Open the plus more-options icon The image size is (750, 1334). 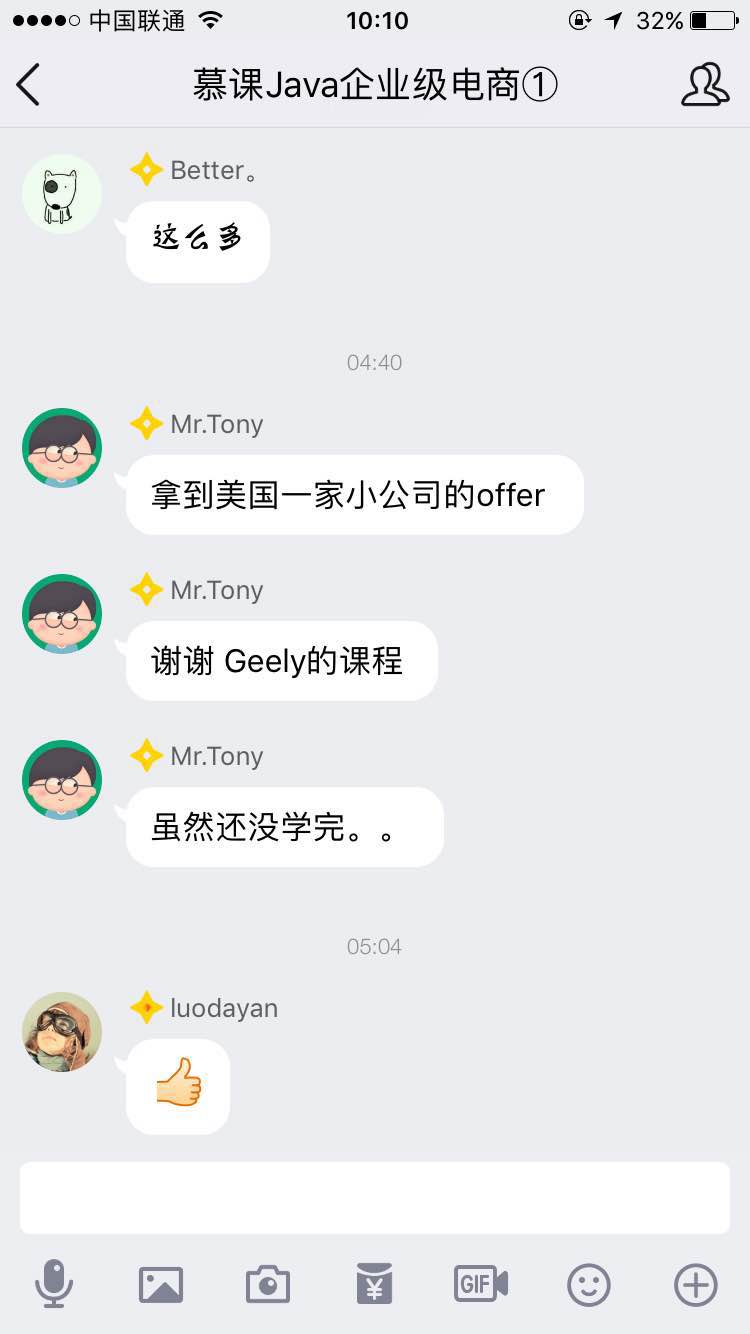(695, 1285)
